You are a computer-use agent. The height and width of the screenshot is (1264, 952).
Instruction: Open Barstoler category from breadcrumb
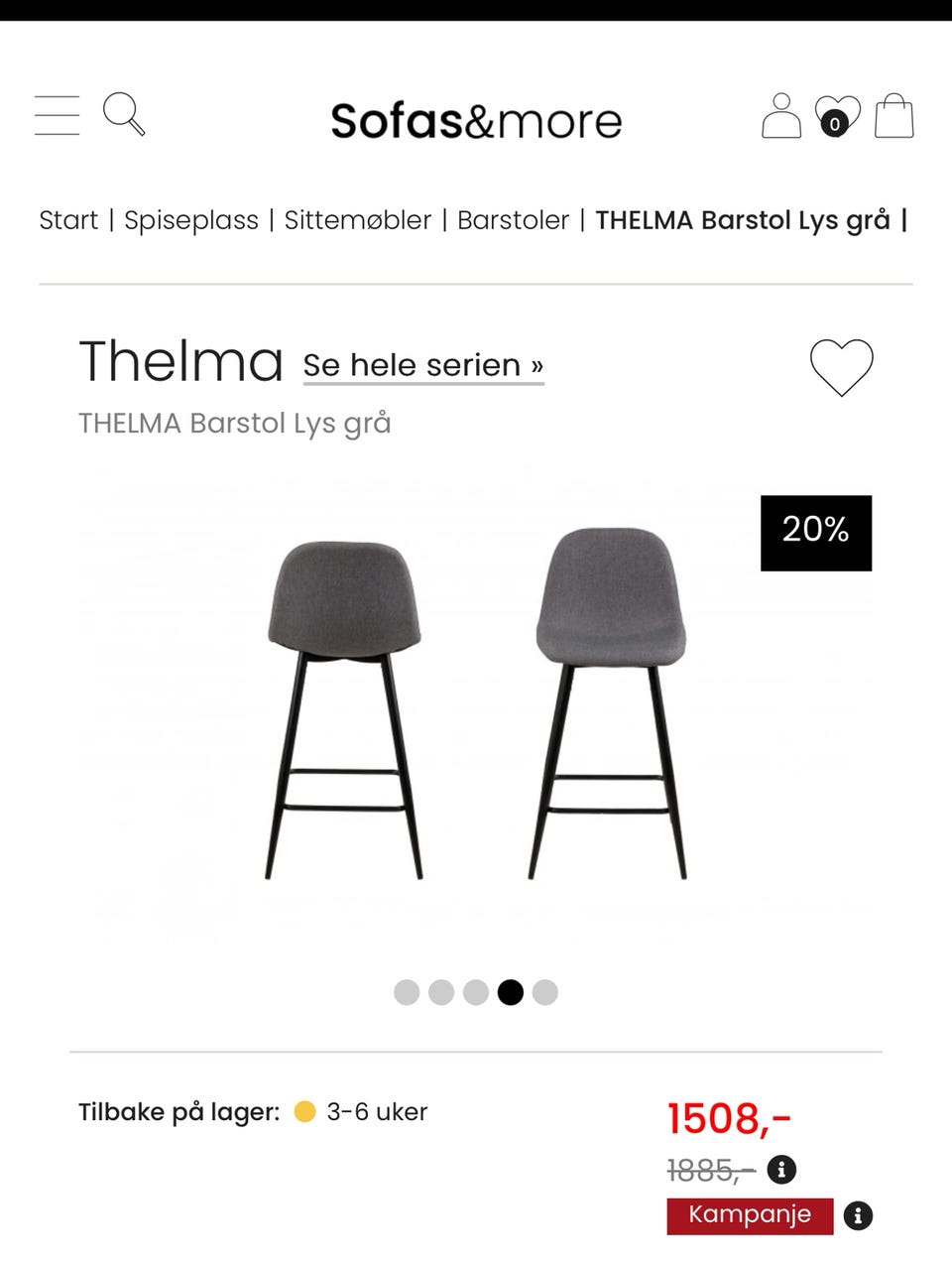[x=513, y=220]
